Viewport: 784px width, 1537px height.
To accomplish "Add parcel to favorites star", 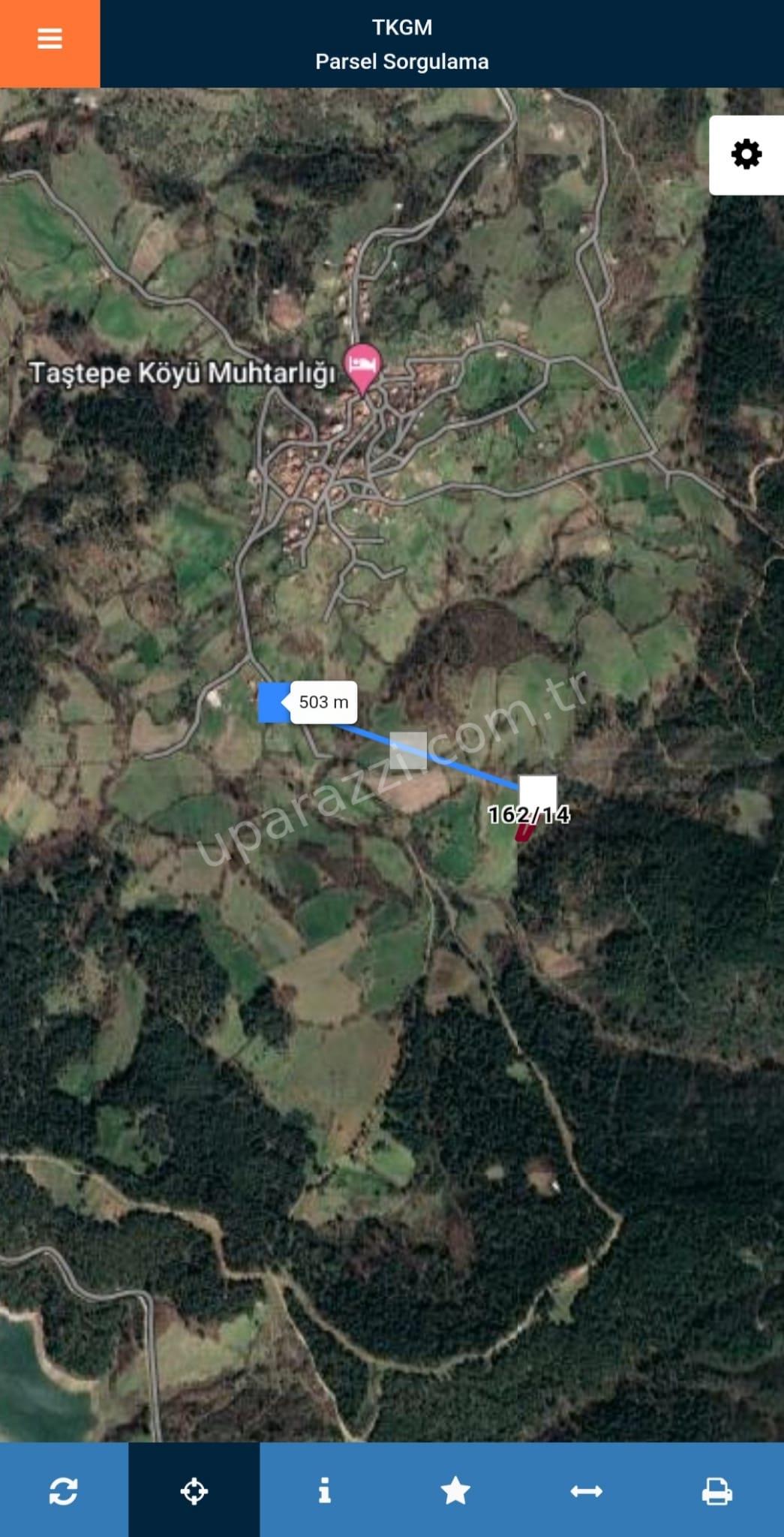I will point(455,1490).
